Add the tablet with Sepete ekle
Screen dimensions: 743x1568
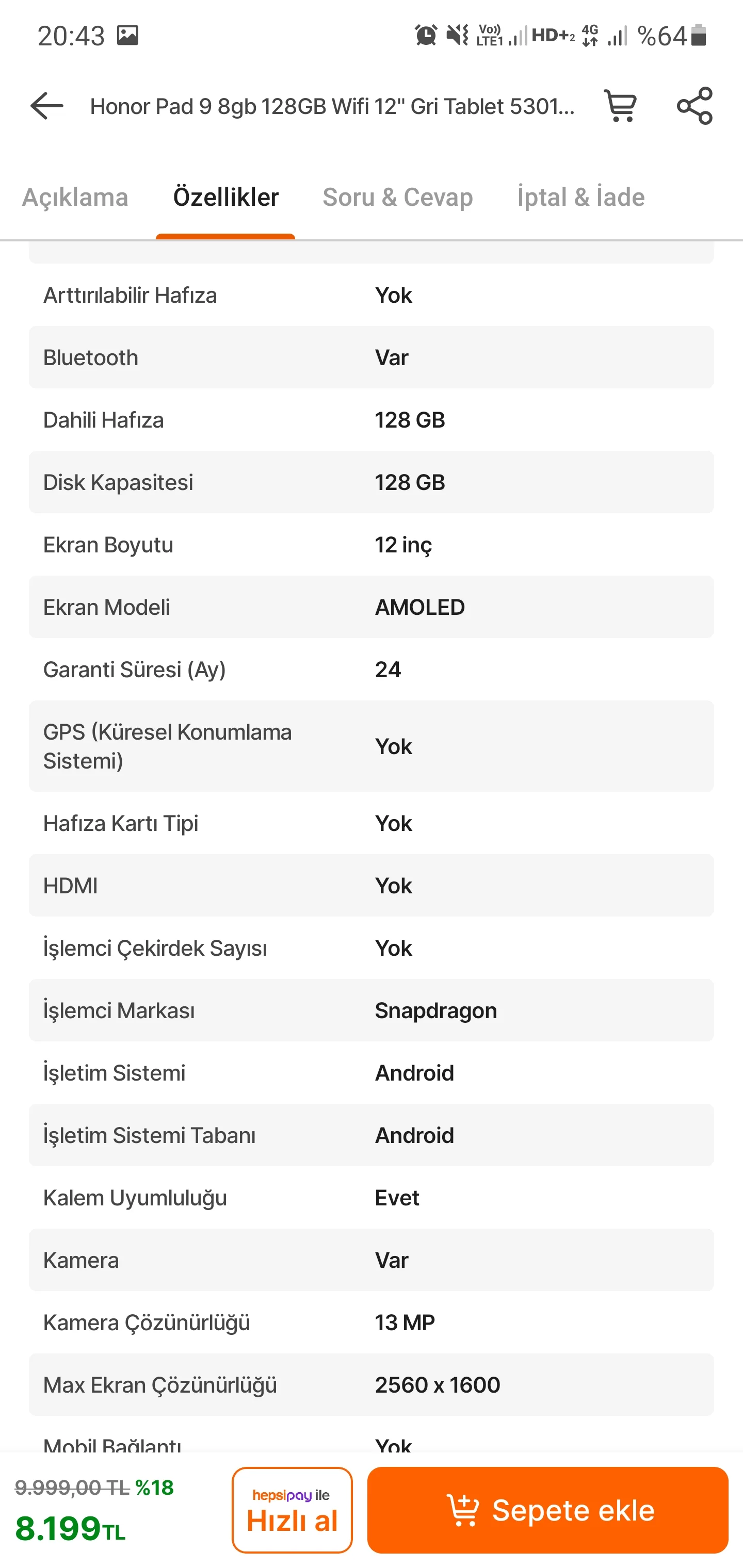click(547, 1510)
